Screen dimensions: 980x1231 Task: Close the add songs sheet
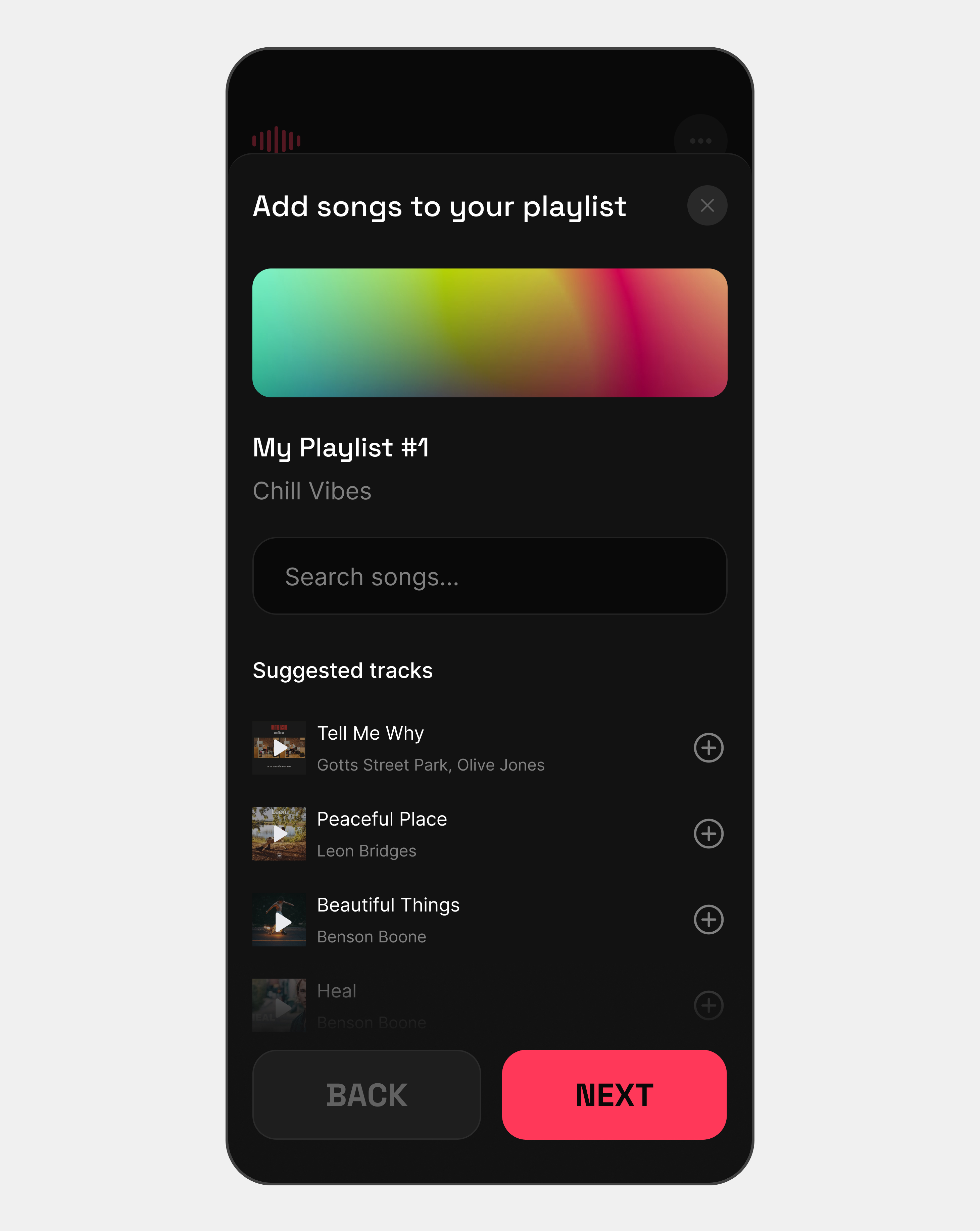coord(707,205)
